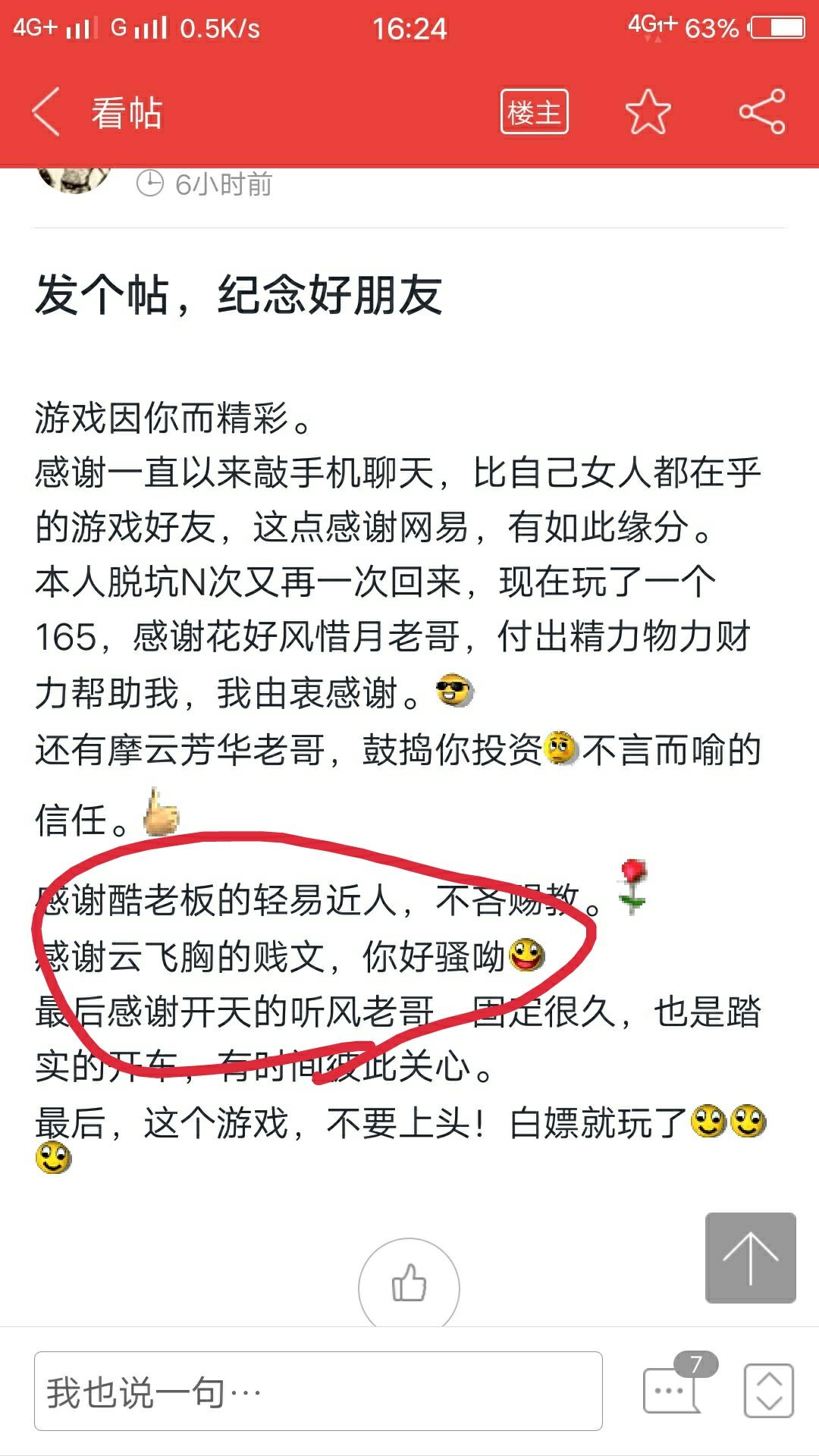The image size is (819, 1456).
Task: Like the post with the thumbs-up
Action: pyautogui.click(x=409, y=1285)
